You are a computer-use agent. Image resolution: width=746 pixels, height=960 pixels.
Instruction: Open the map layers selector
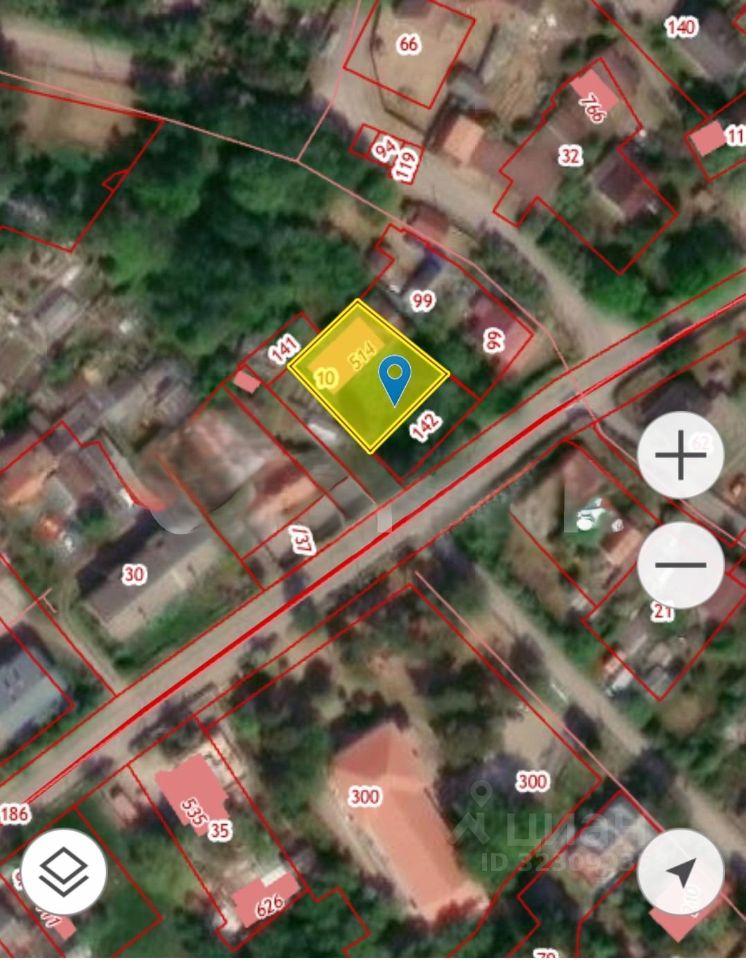[x=64, y=871]
